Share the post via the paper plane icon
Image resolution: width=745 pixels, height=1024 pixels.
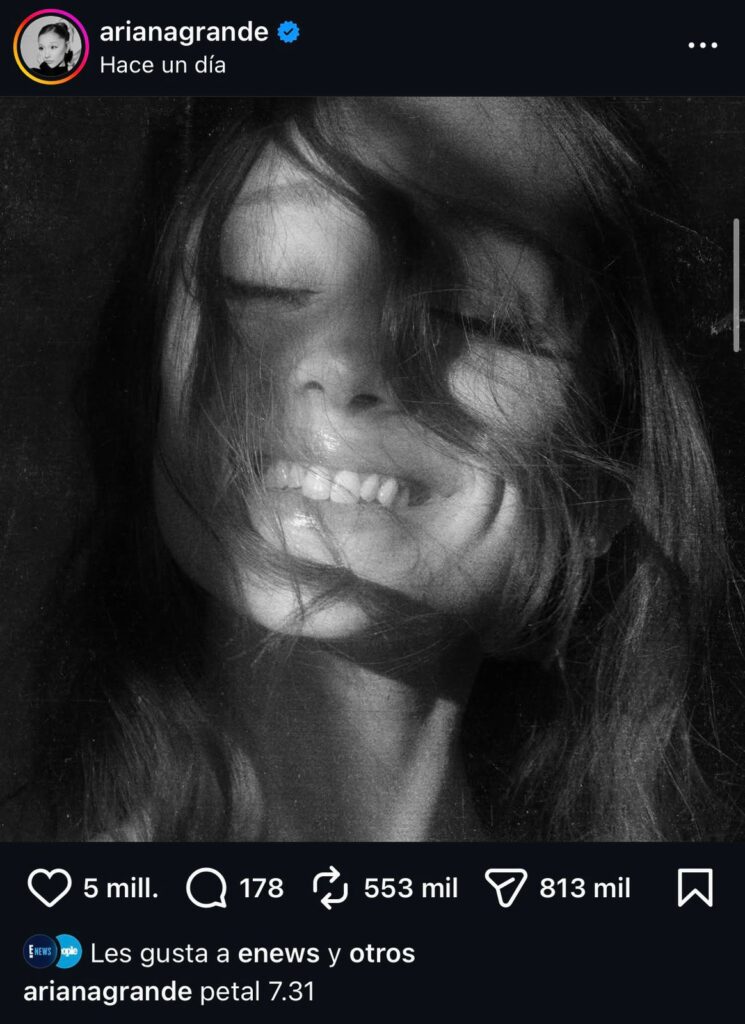505,887
